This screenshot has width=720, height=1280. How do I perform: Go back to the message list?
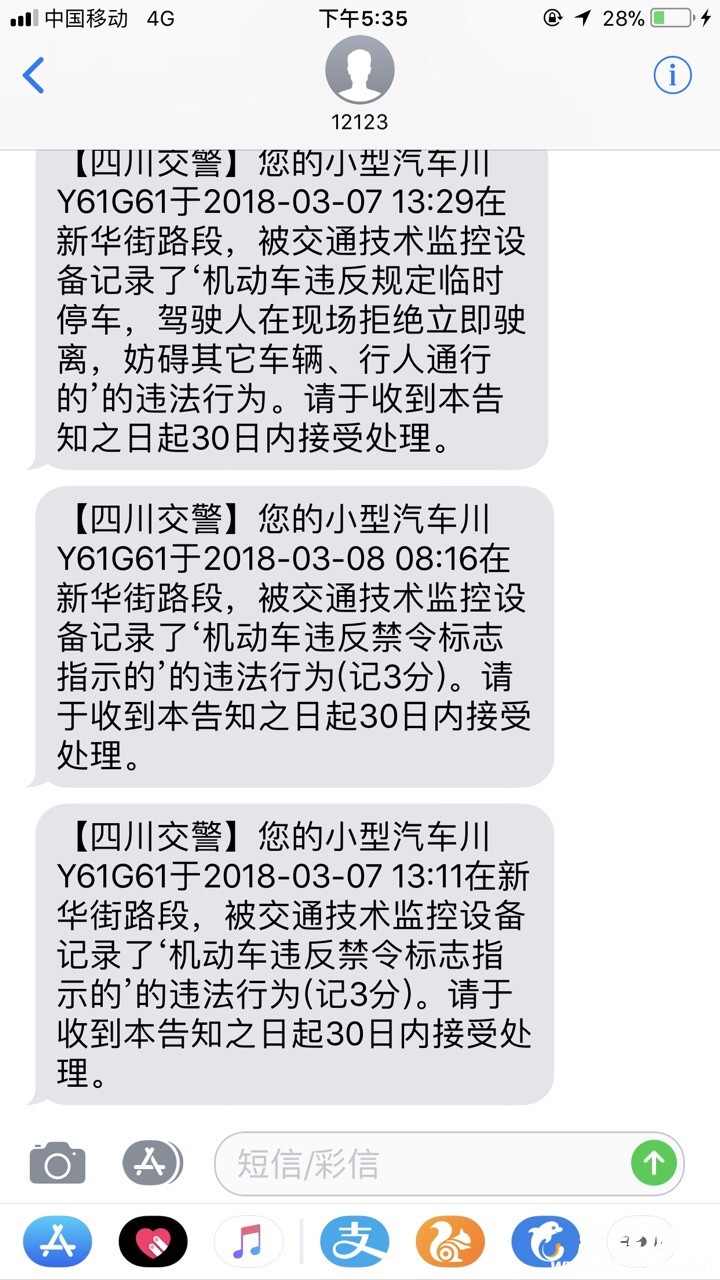click(x=34, y=76)
